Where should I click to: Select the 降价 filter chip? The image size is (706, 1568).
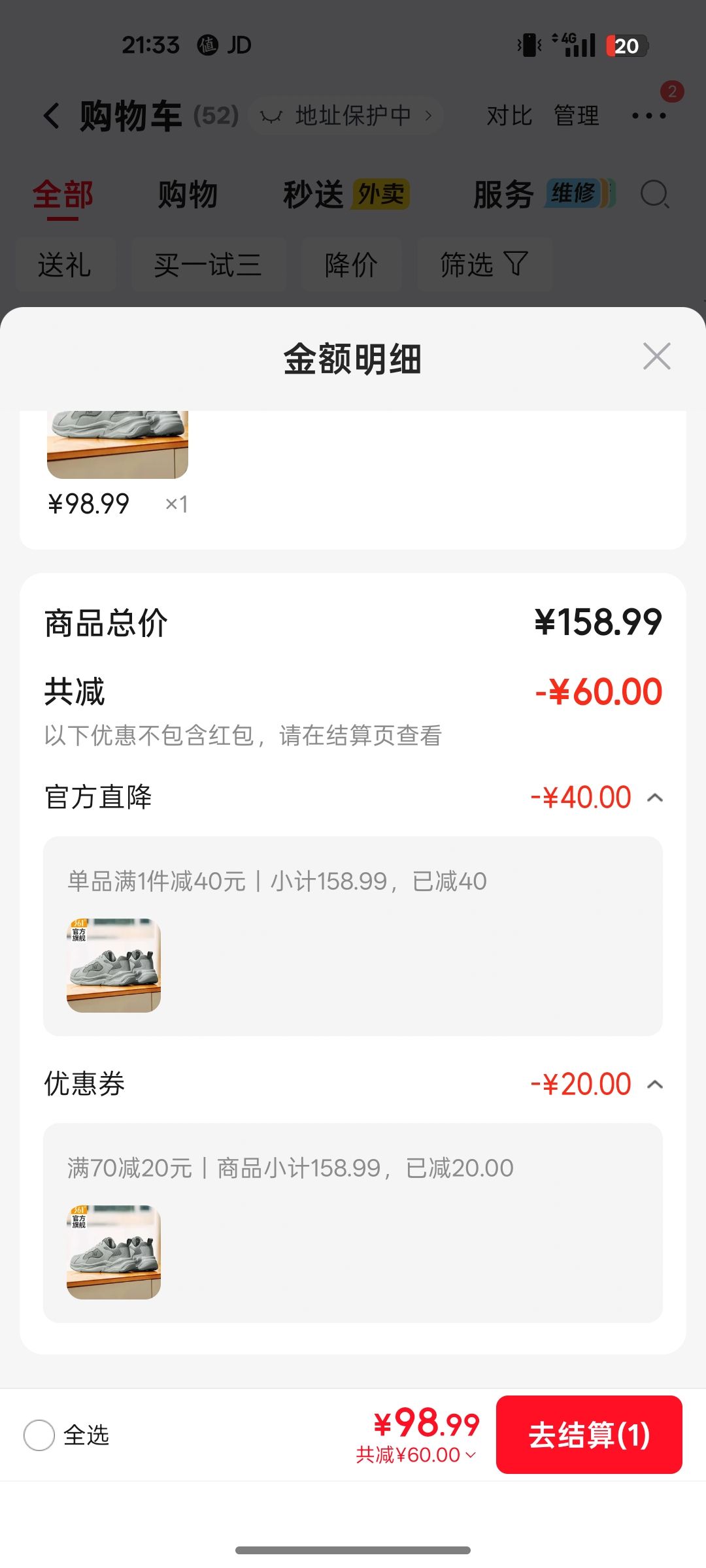[351, 265]
